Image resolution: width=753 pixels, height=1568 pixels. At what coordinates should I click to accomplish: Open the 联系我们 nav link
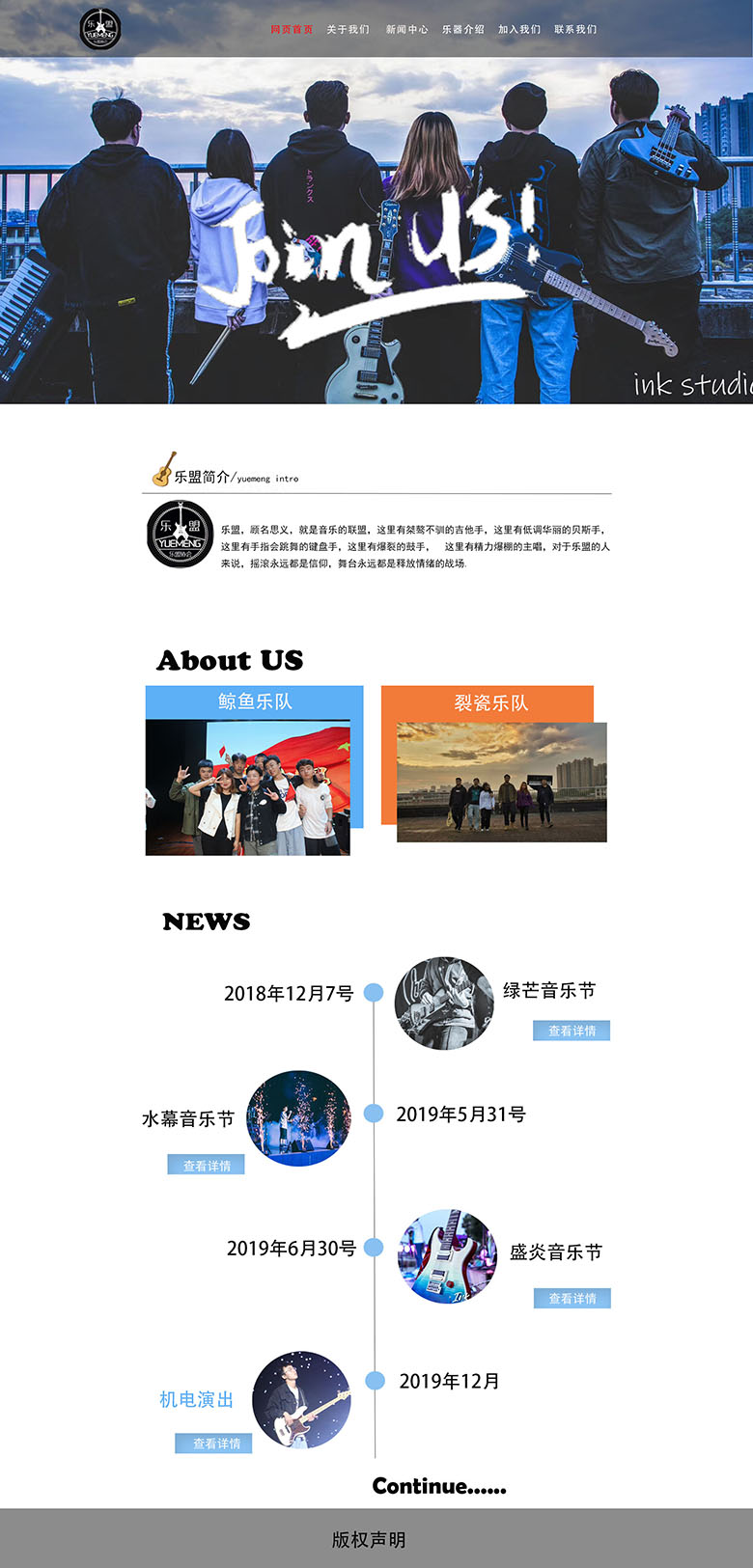coord(575,30)
